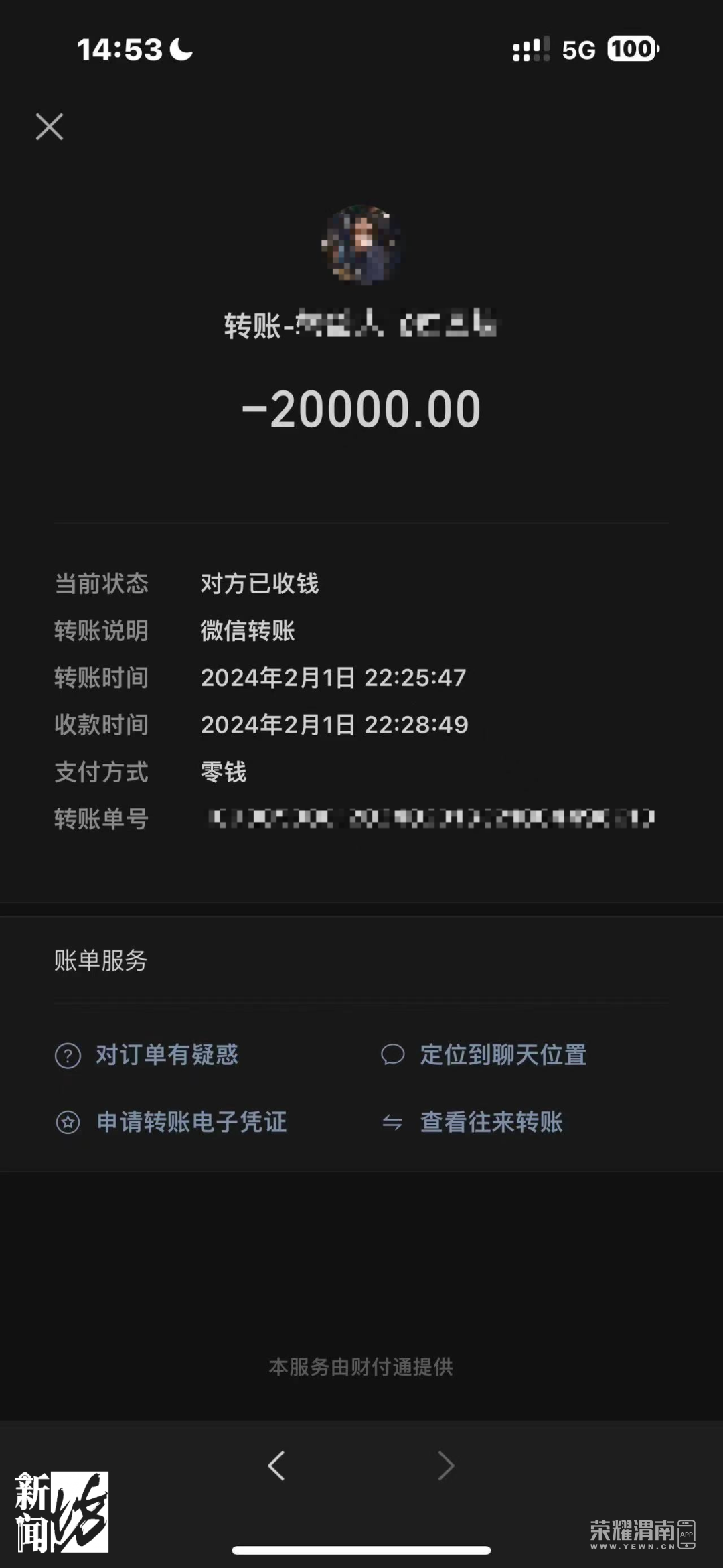The width and height of the screenshot is (723, 1568).
Task: Apply for 申请转账电子凭证
Action: [191, 1122]
